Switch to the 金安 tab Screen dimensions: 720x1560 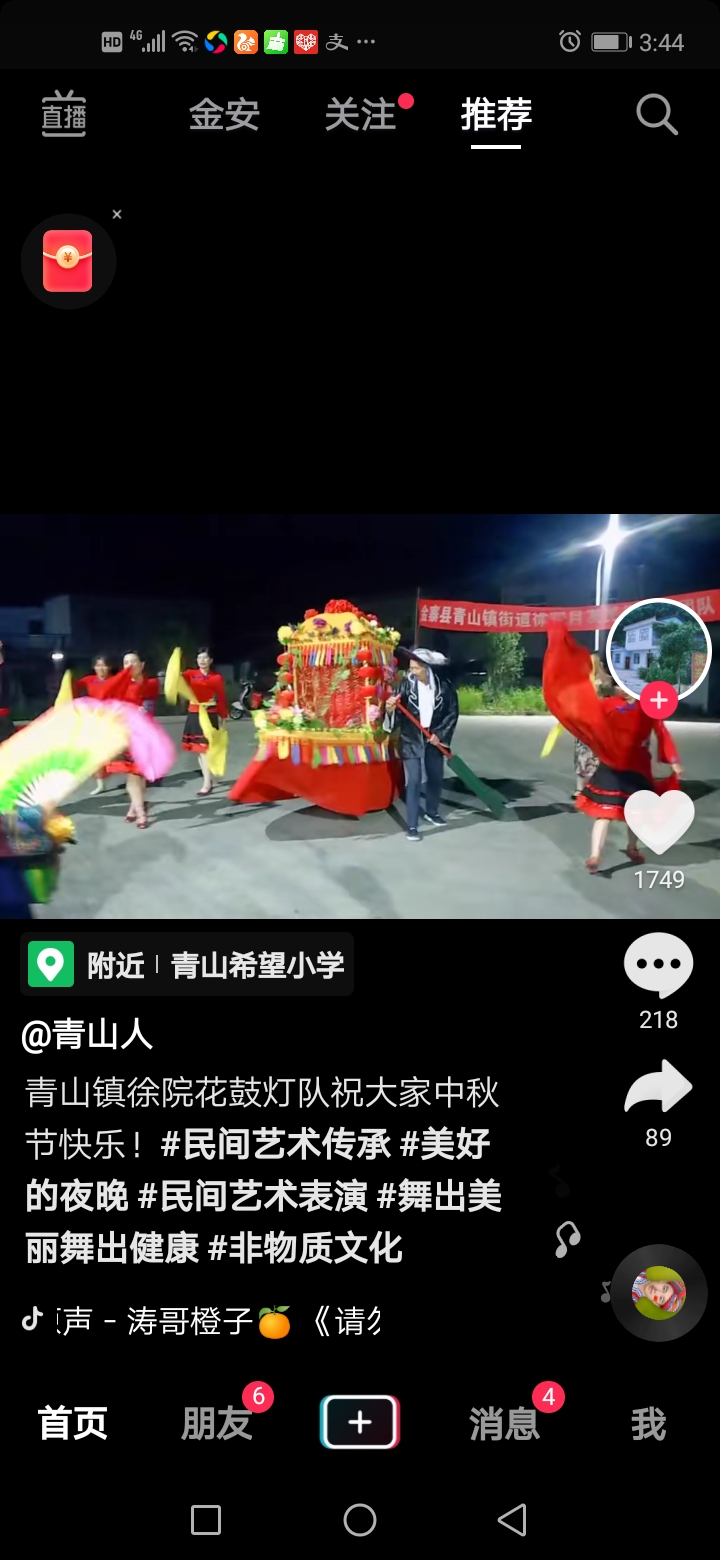tap(224, 115)
